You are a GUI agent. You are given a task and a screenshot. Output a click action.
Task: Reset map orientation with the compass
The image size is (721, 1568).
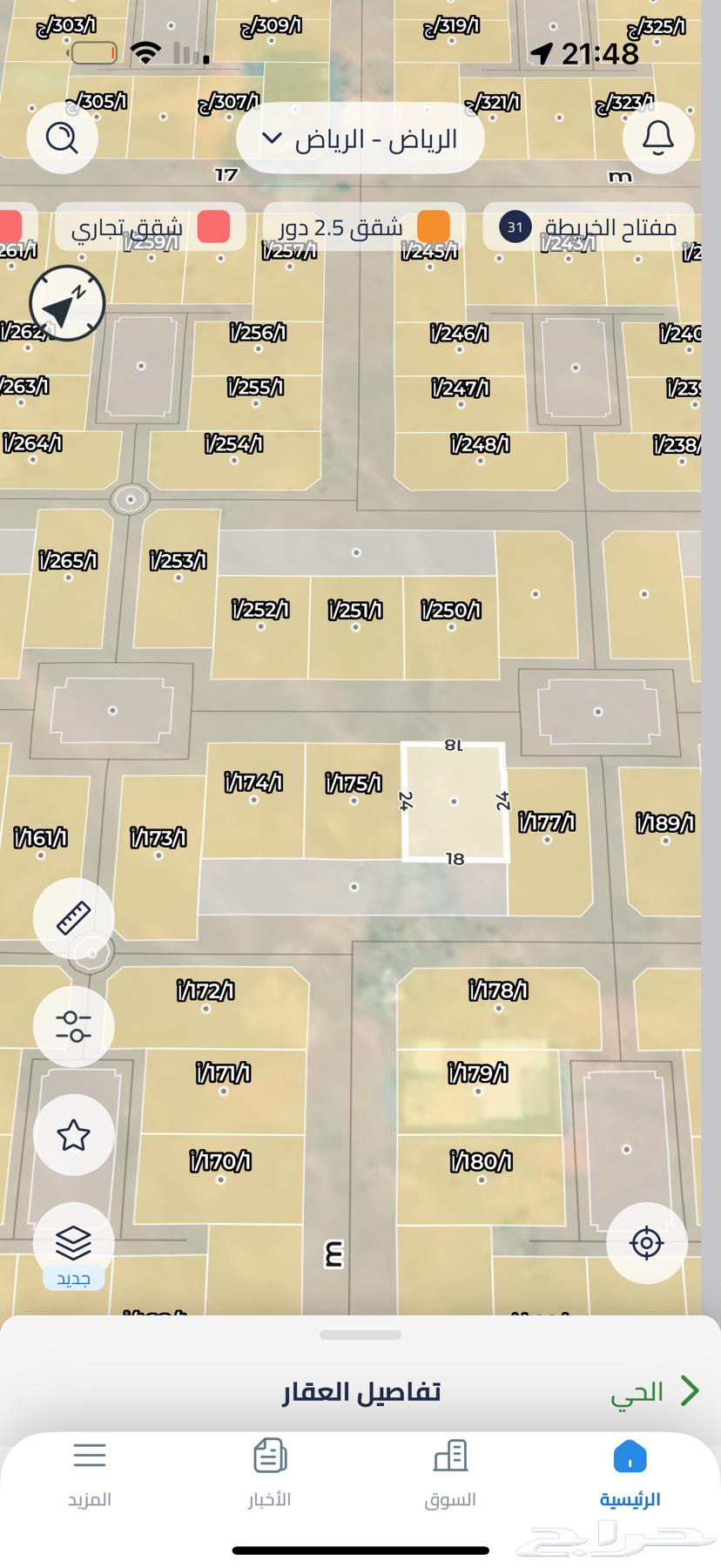[66, 304]
